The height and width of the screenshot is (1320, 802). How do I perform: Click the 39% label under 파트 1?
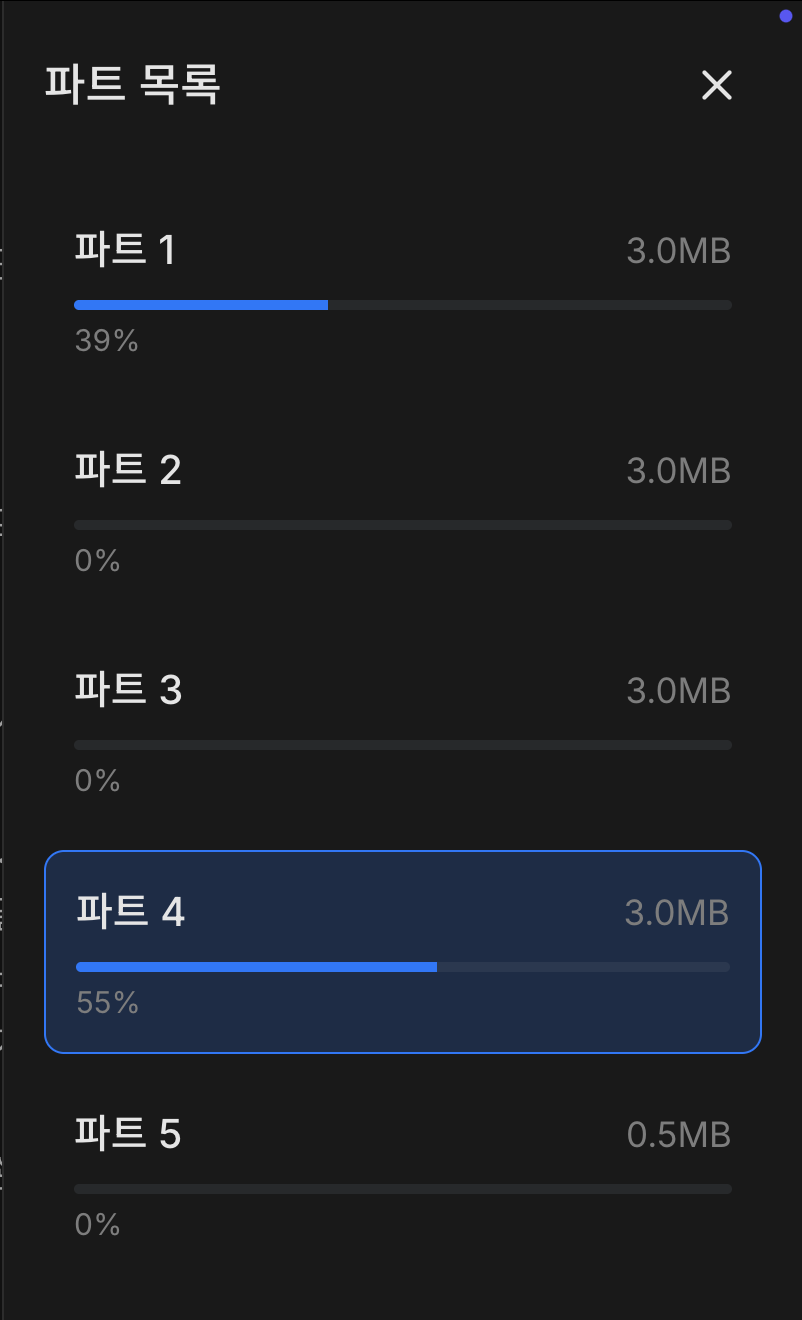point(106,341)
